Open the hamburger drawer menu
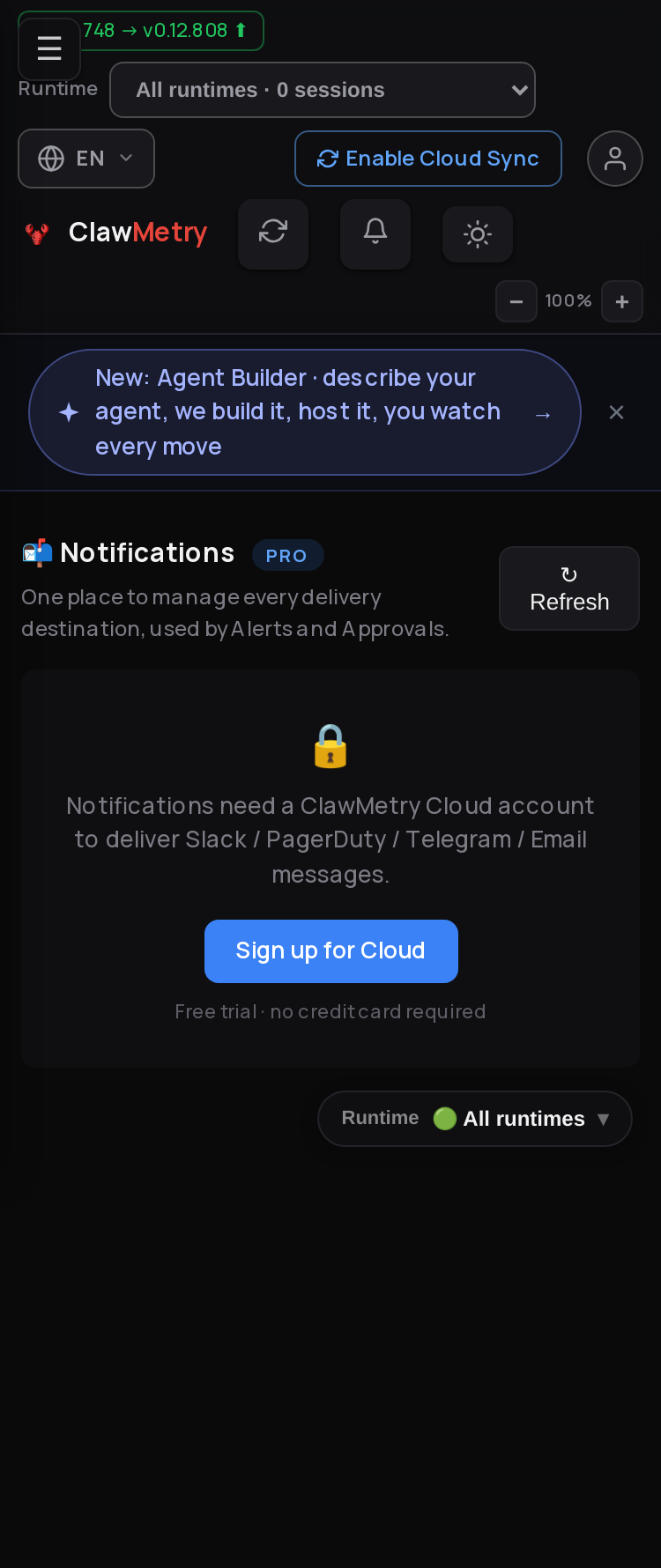This screenshot has width=661, height=1568. pyautogui.click(x=49, y=48)
